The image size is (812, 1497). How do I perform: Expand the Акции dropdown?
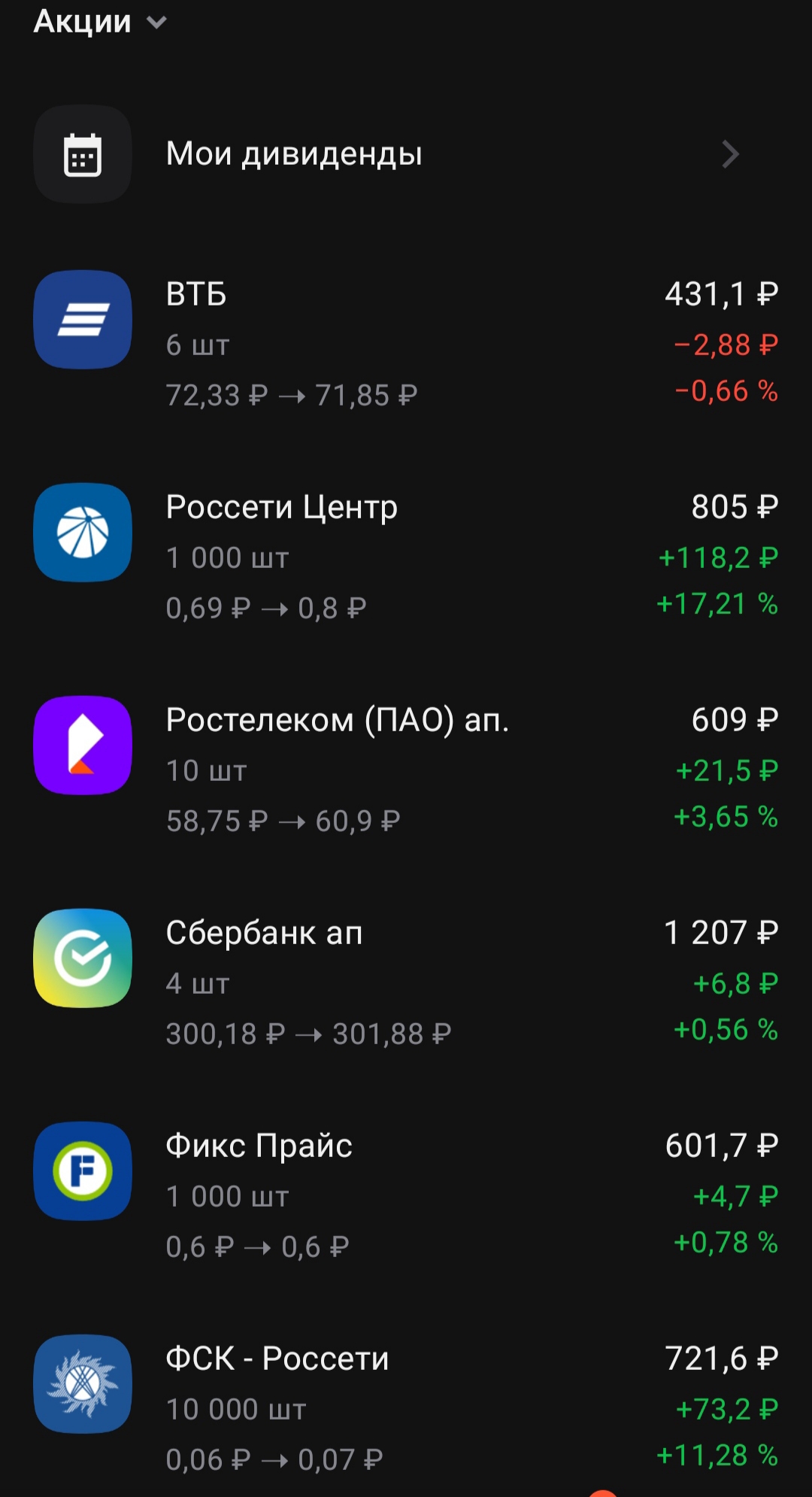101,23
